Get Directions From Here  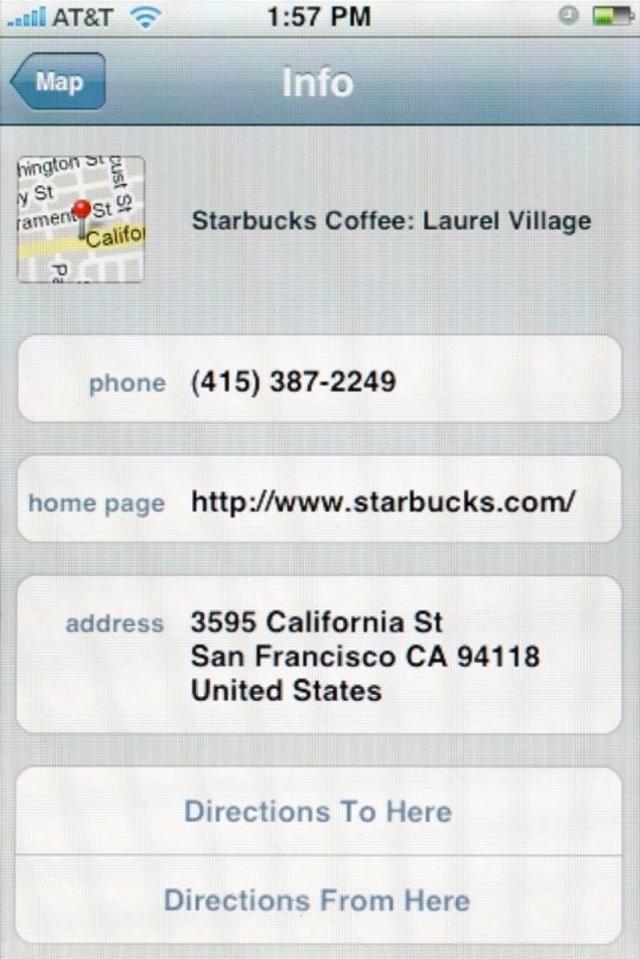pyautogui.click(x=319, y=899)
